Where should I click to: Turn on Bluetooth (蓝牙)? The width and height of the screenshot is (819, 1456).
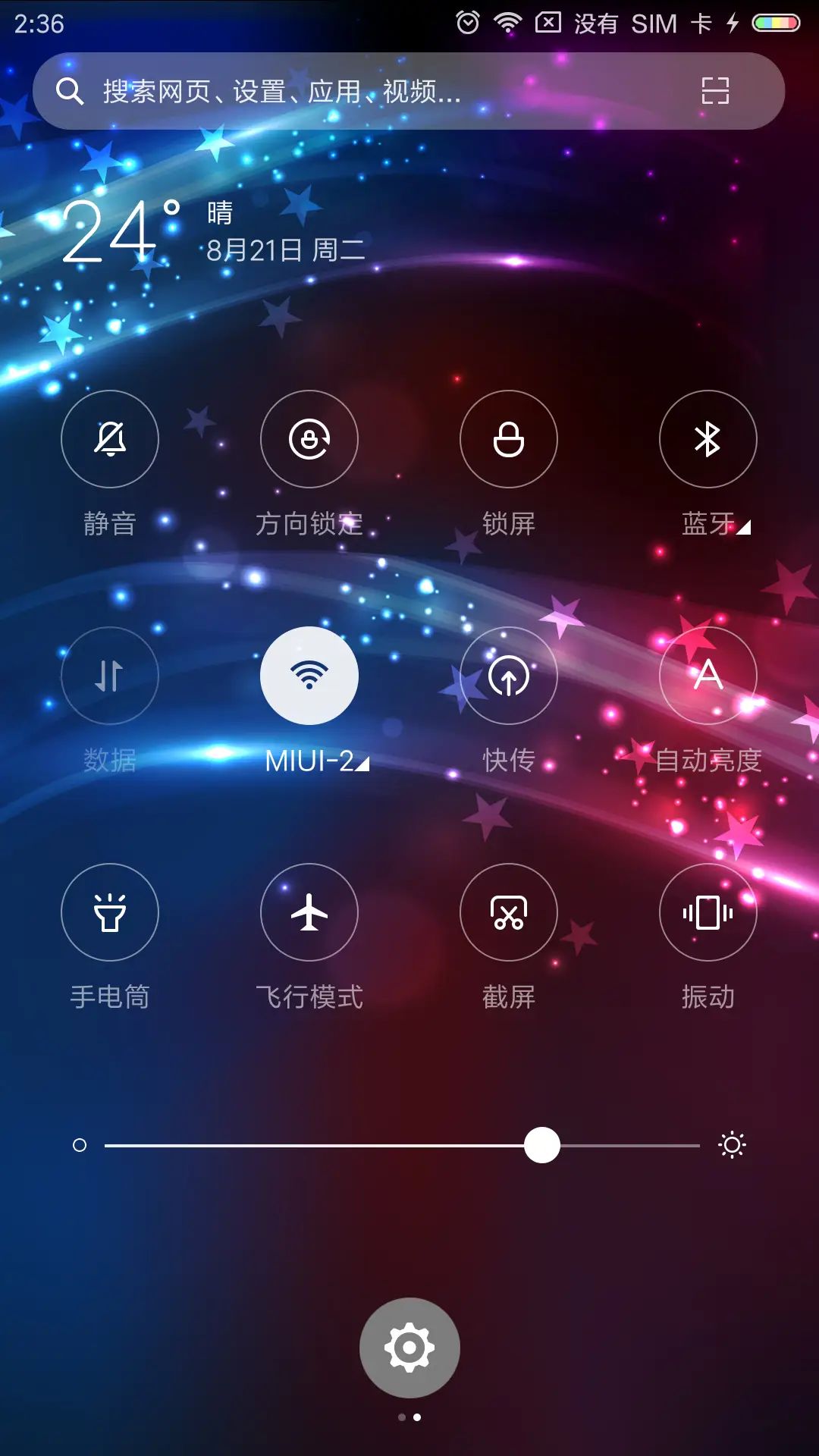pos(708,439)
